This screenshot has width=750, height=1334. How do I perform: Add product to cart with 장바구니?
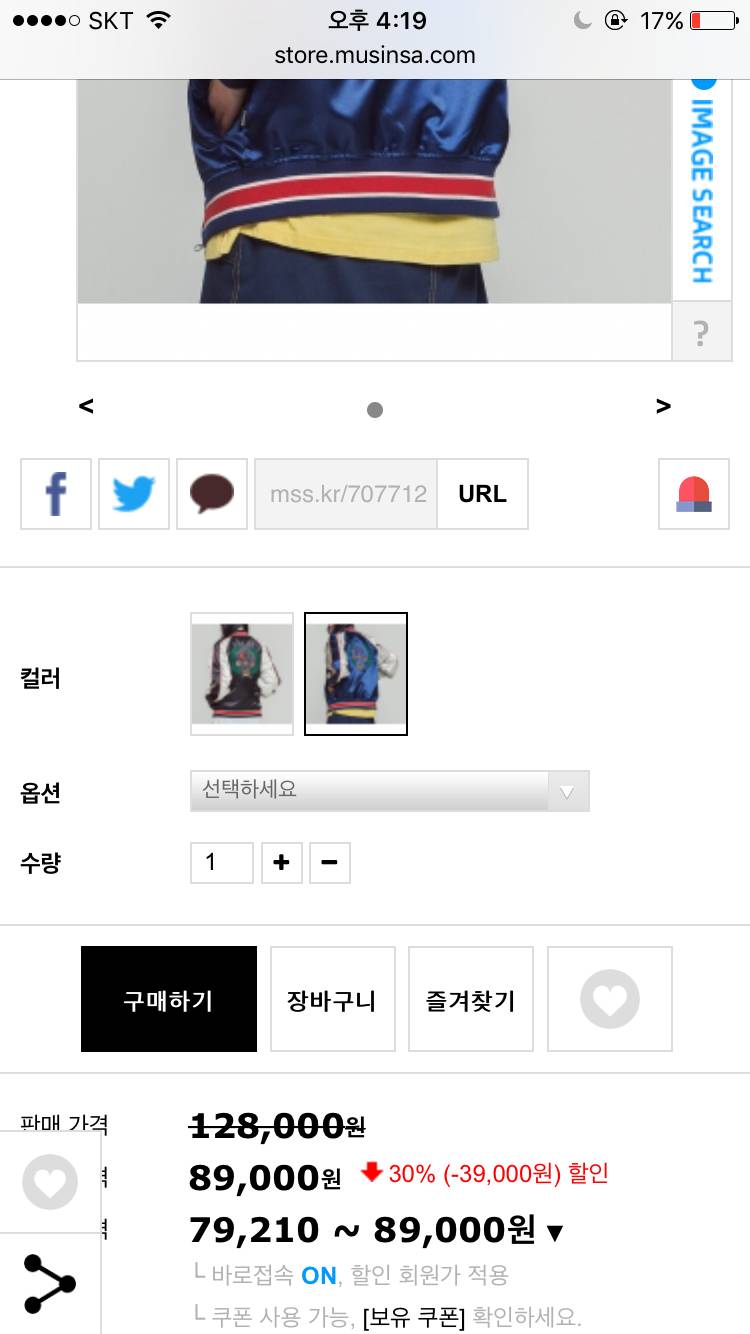[x=332, y=998]
